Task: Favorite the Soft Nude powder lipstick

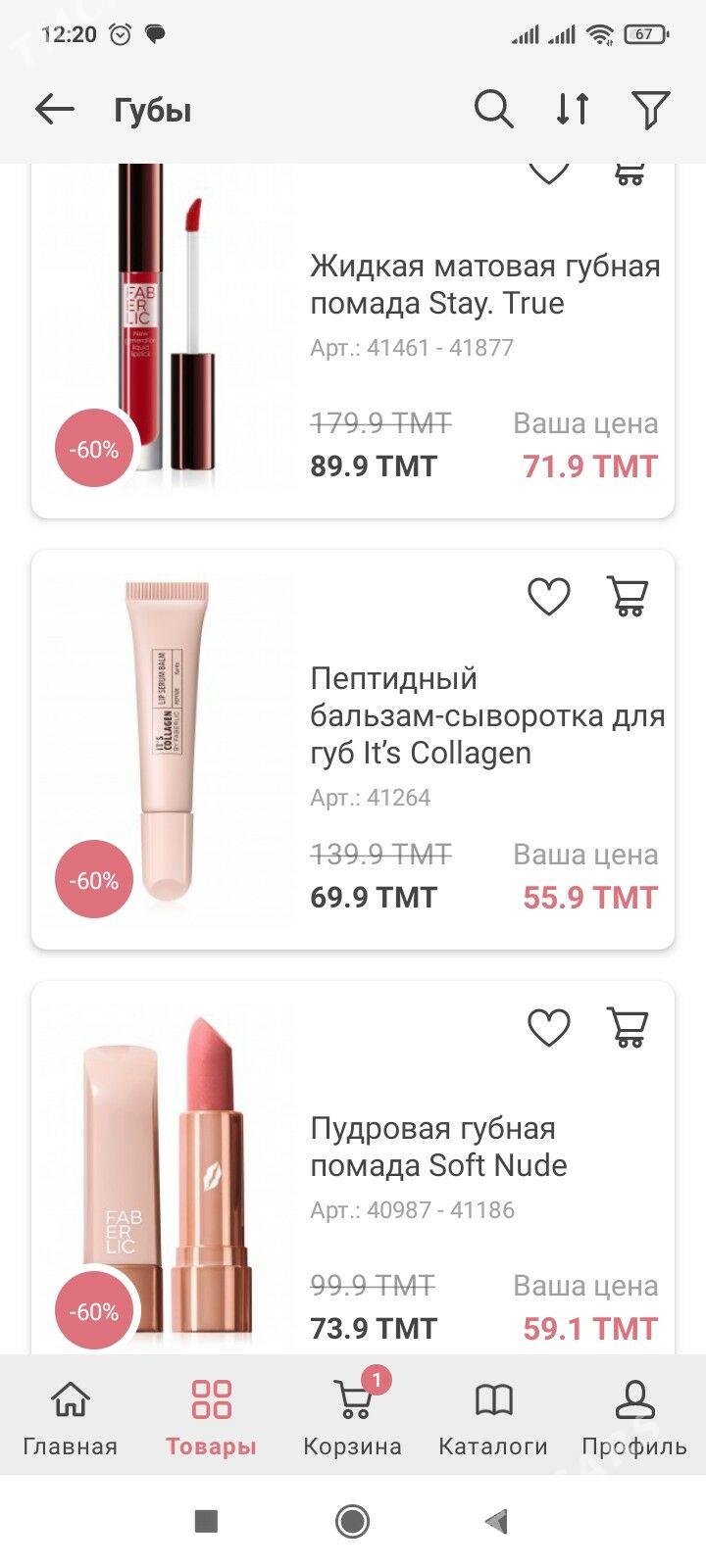Action: pos(548,1027)
